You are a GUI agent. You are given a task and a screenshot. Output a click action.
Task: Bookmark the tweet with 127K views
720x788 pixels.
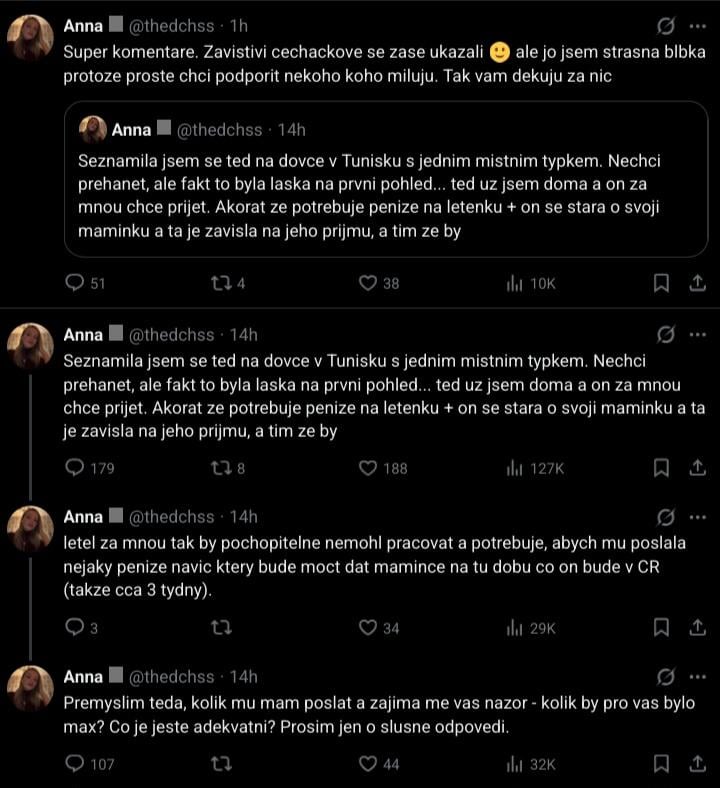coord(661,467)
